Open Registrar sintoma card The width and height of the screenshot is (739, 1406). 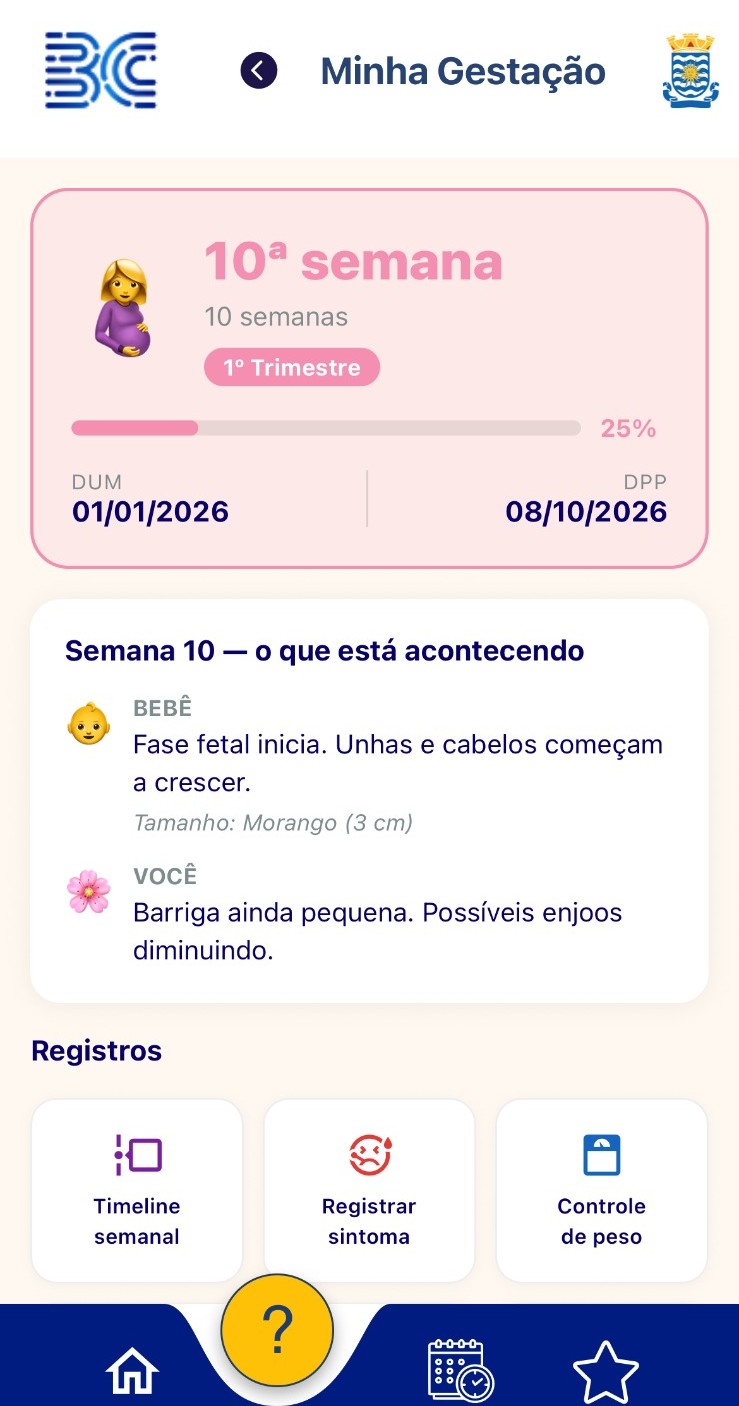point(369,1190)
